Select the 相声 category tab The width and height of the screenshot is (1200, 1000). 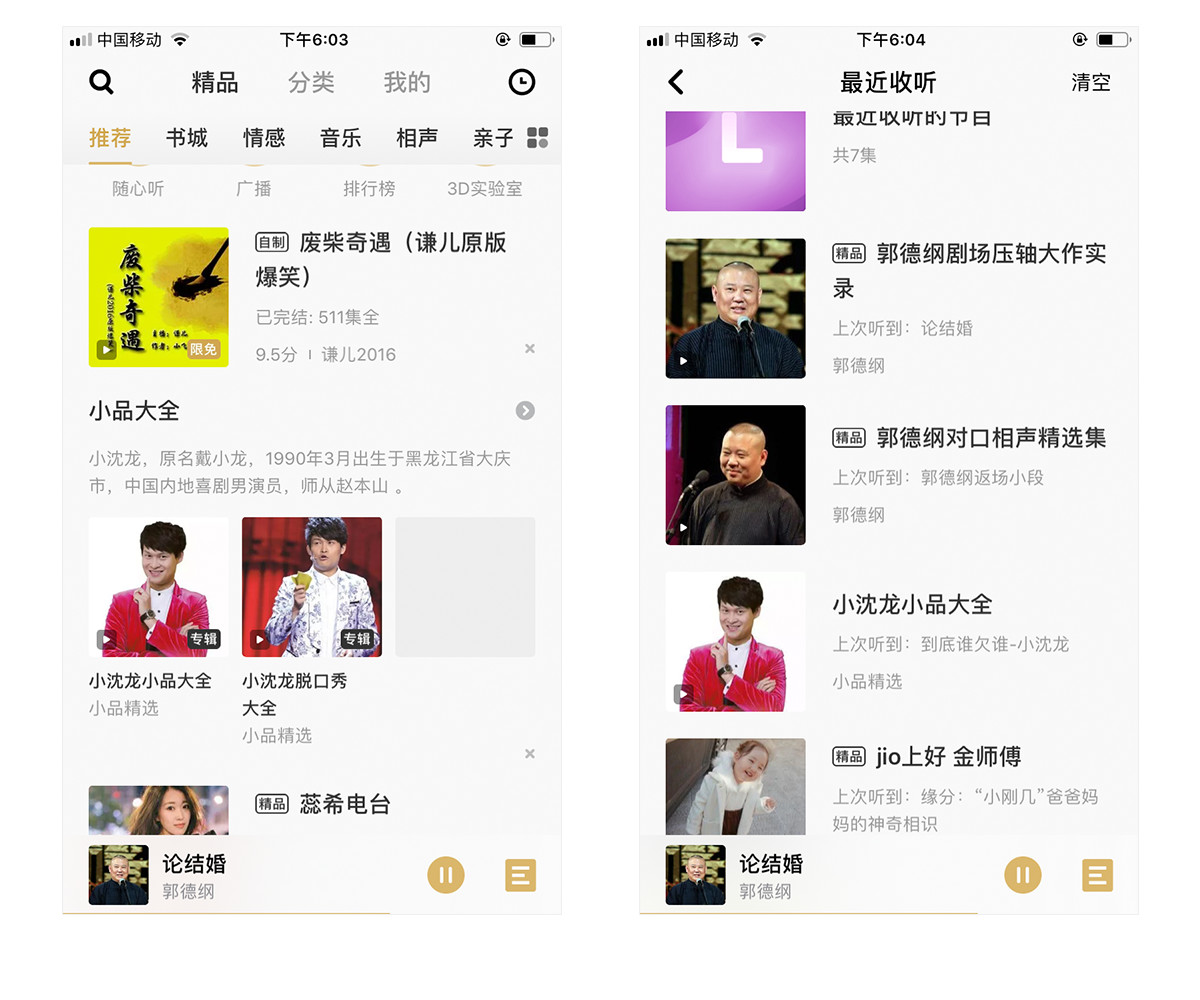click(x=417, y=138)
